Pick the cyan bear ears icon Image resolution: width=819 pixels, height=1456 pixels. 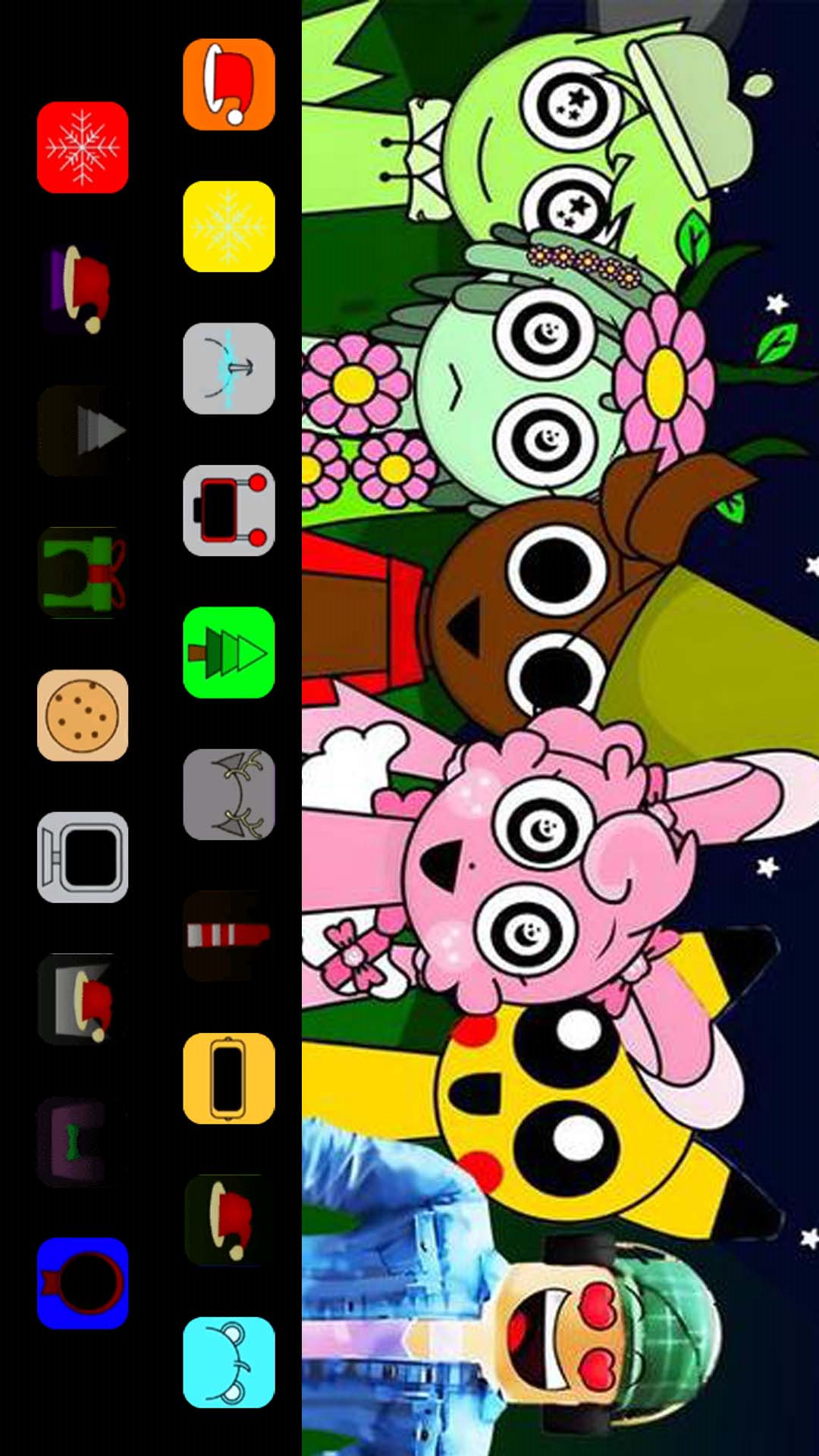(229, 1362)
